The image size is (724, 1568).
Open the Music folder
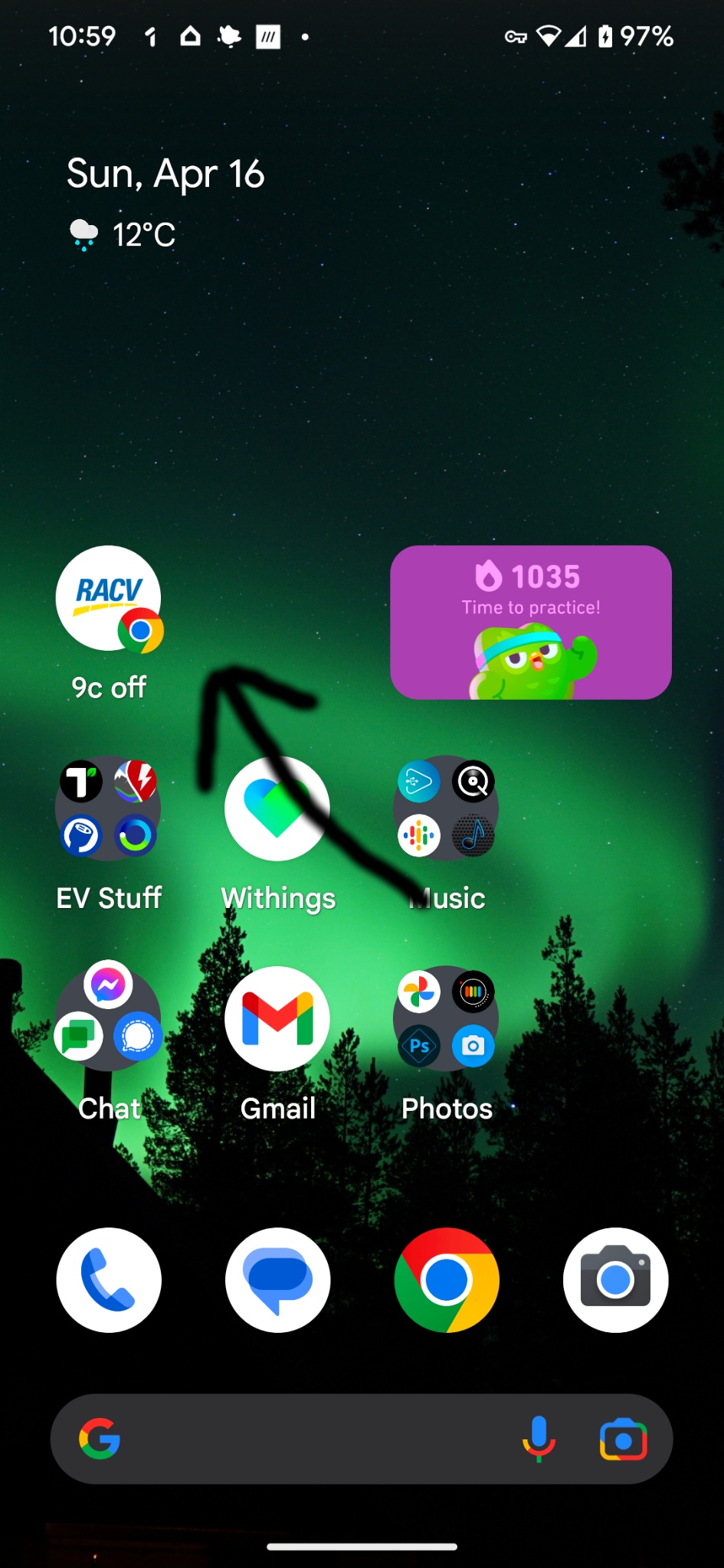point(446,808)
